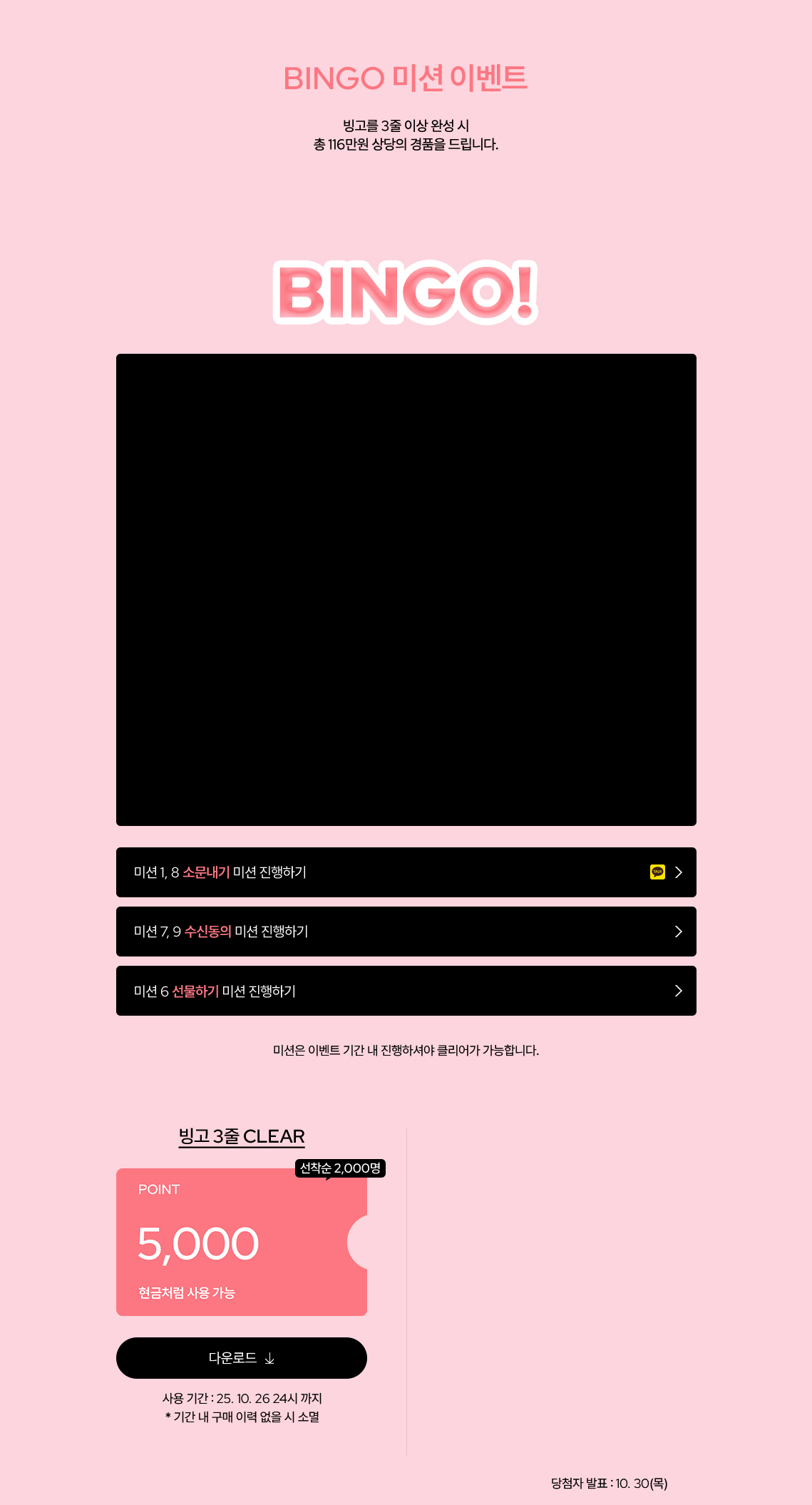
Task: Open 수신동의 mission for 미션 7, 9
Action: coord(406,932)
